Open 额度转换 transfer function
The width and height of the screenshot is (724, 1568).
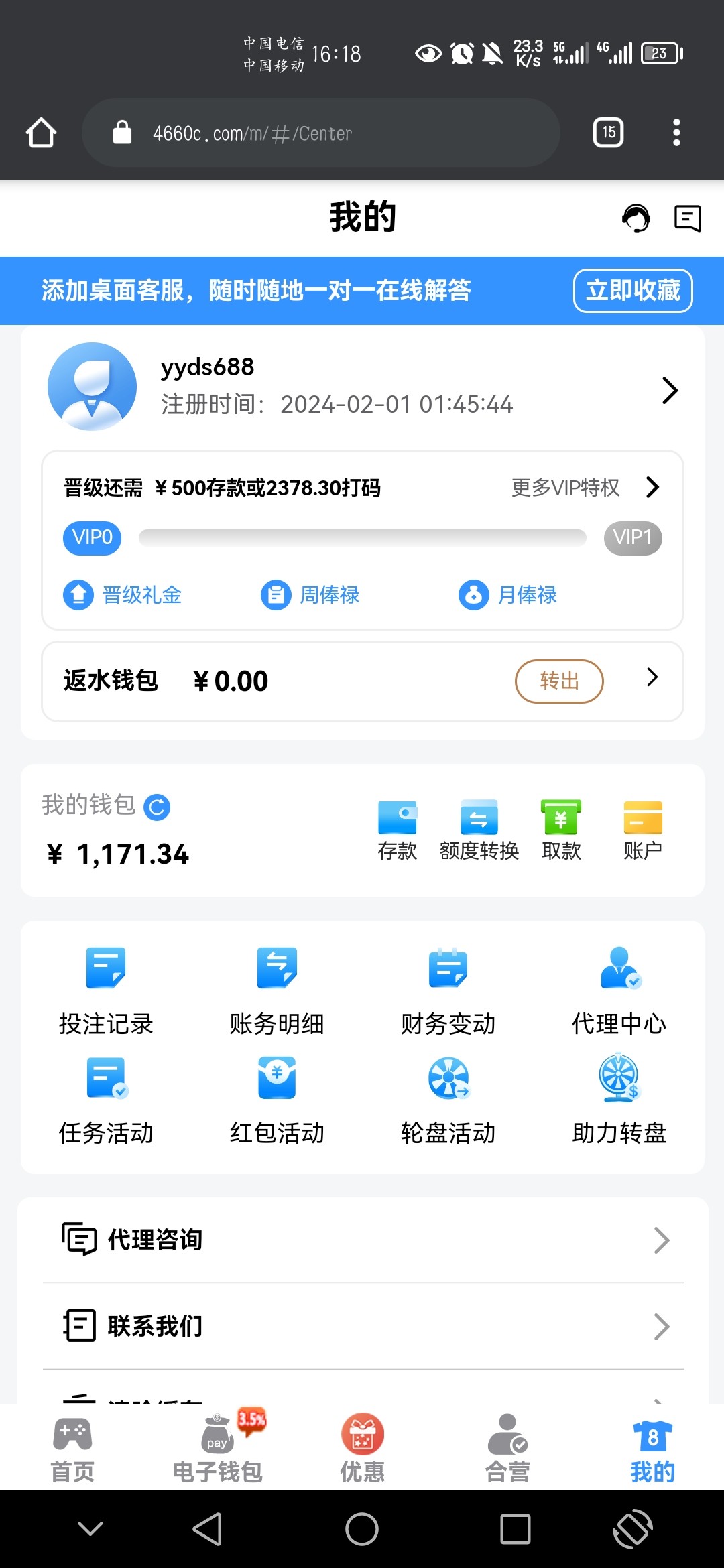[x=479, y=831]
